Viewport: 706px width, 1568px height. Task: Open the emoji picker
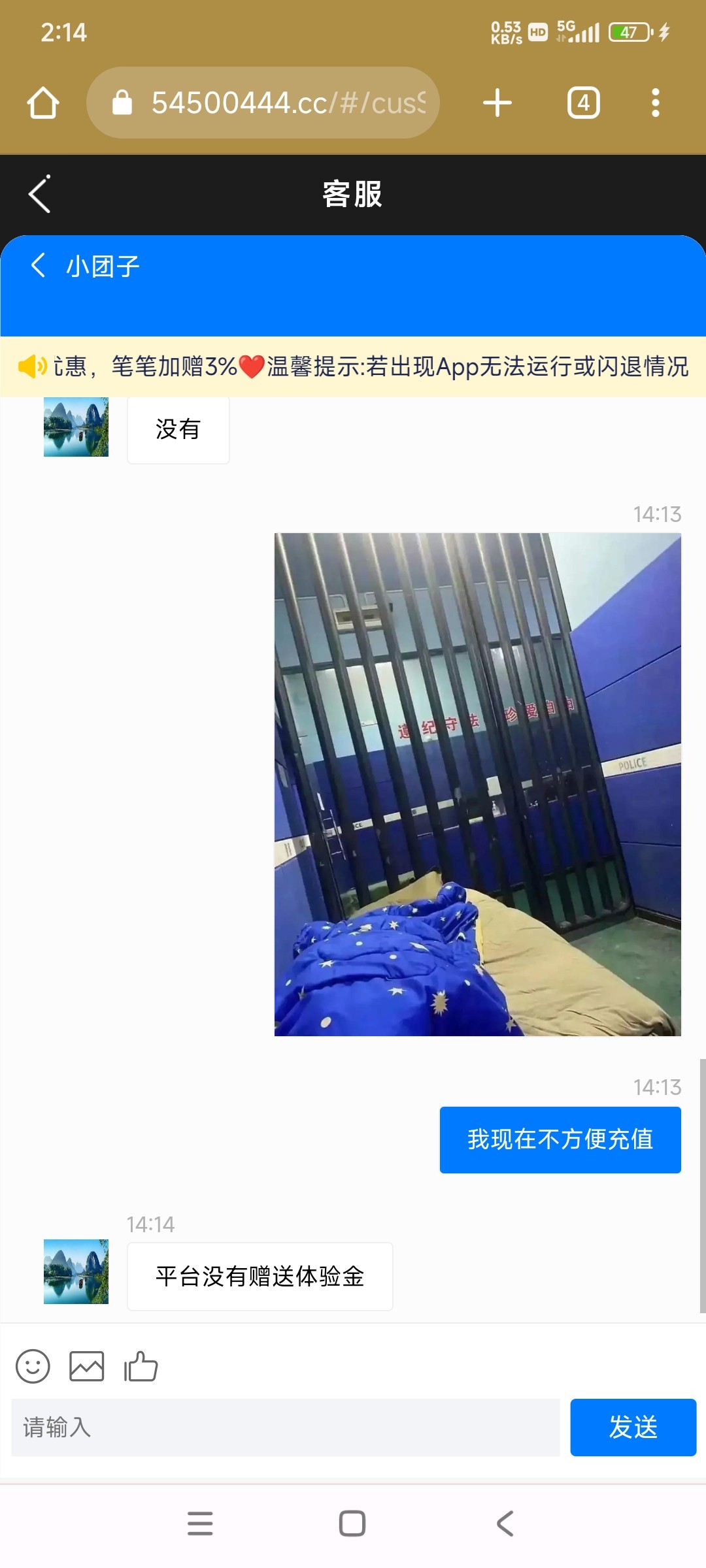coord(33,1366)
